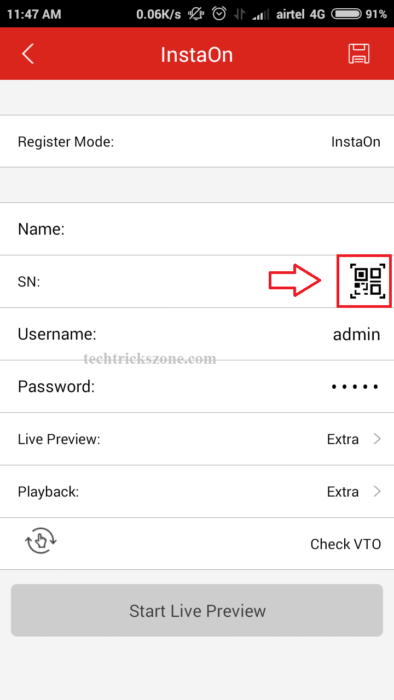
Task: Edit the Password field
Action: coord(197,386)
